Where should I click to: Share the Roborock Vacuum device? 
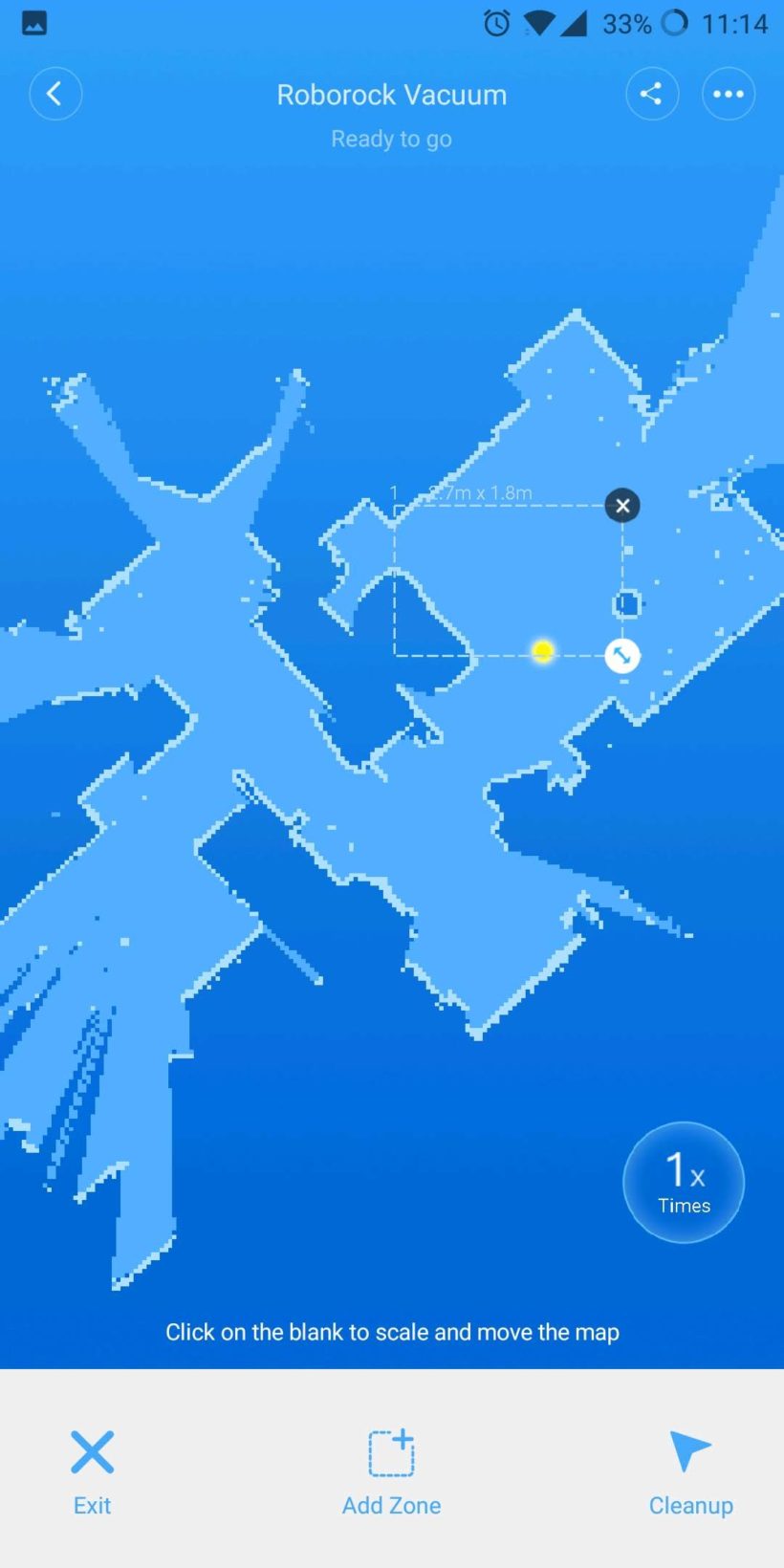point(652,94)
